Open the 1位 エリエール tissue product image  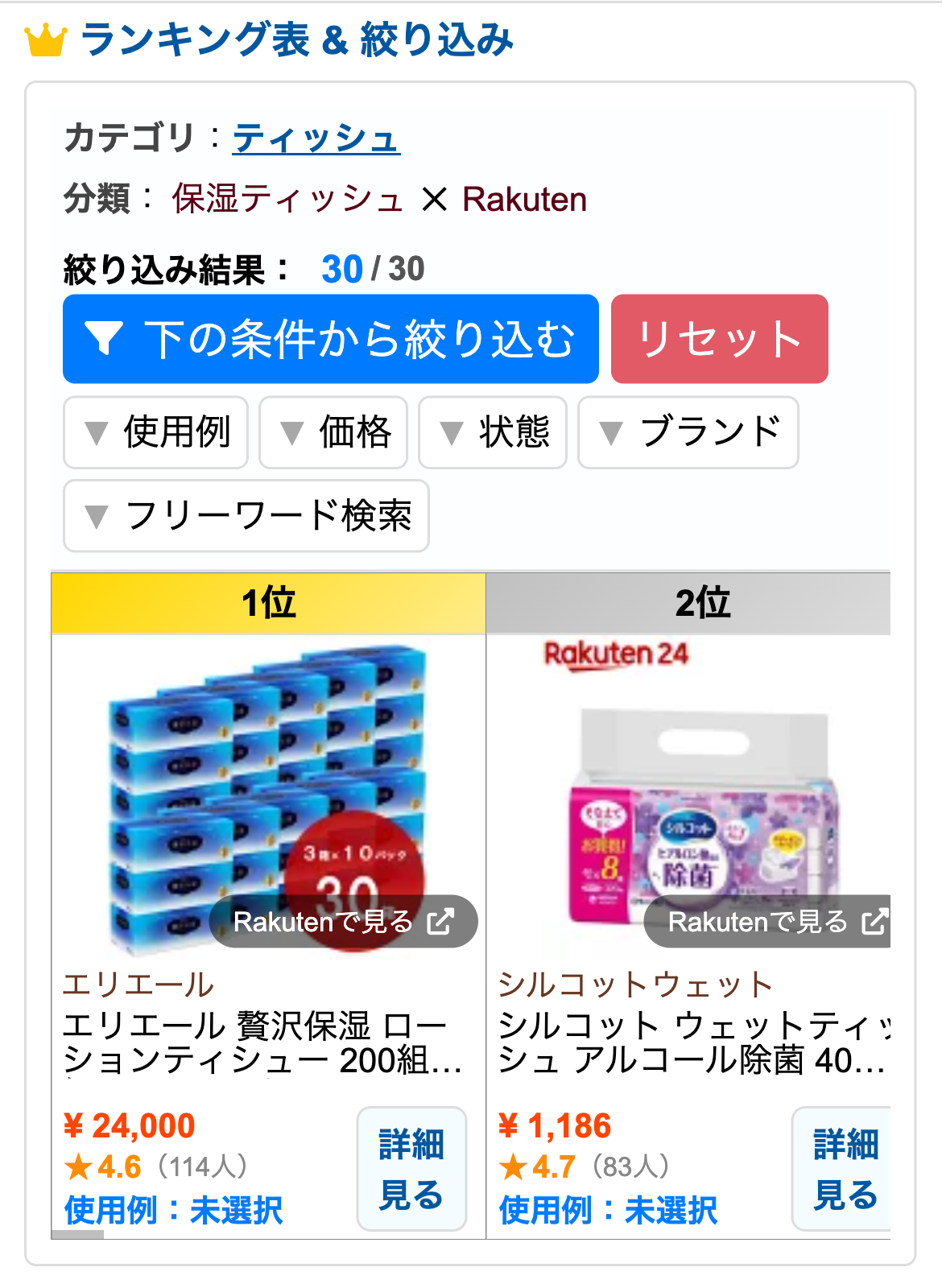tap(268, 773)
